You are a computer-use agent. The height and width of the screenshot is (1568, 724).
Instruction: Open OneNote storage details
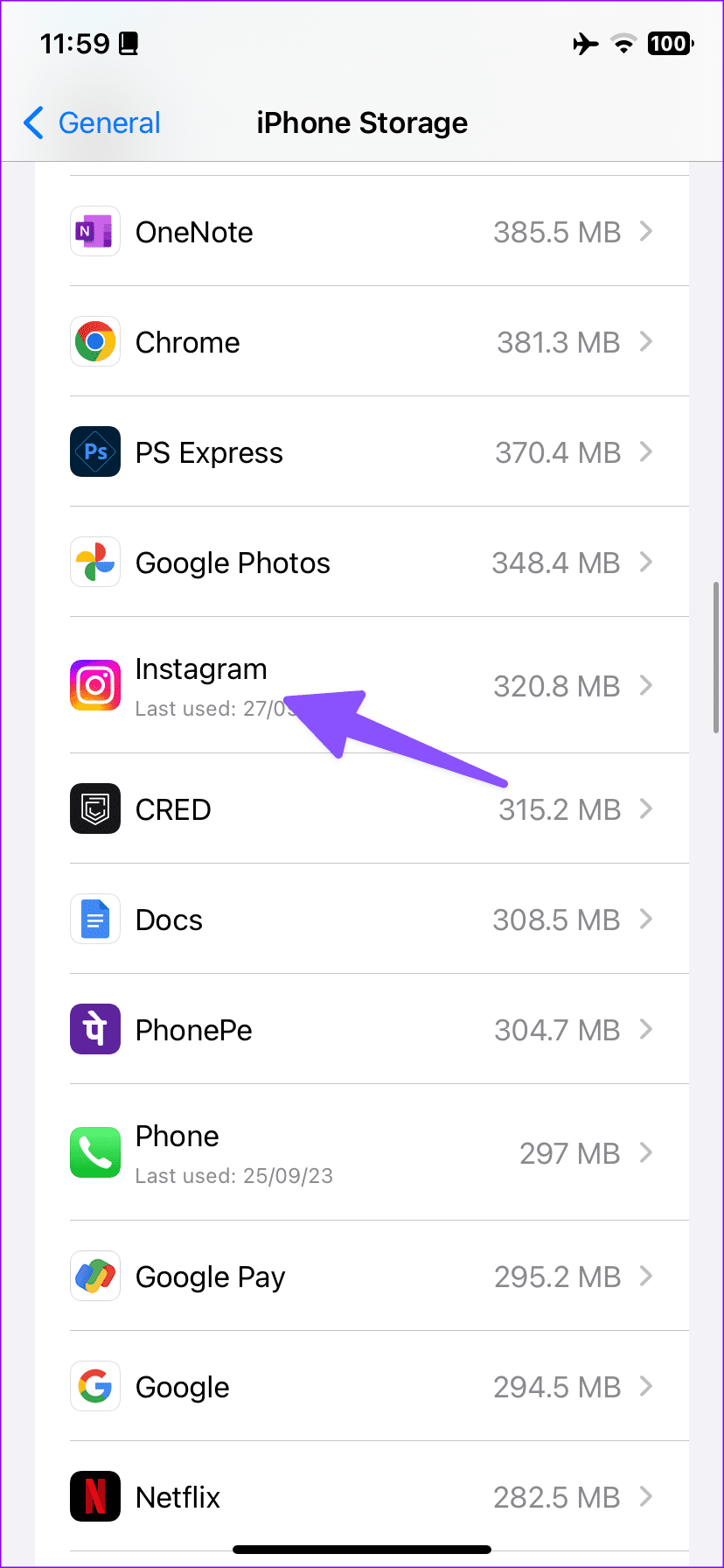[x=362, y=232]
